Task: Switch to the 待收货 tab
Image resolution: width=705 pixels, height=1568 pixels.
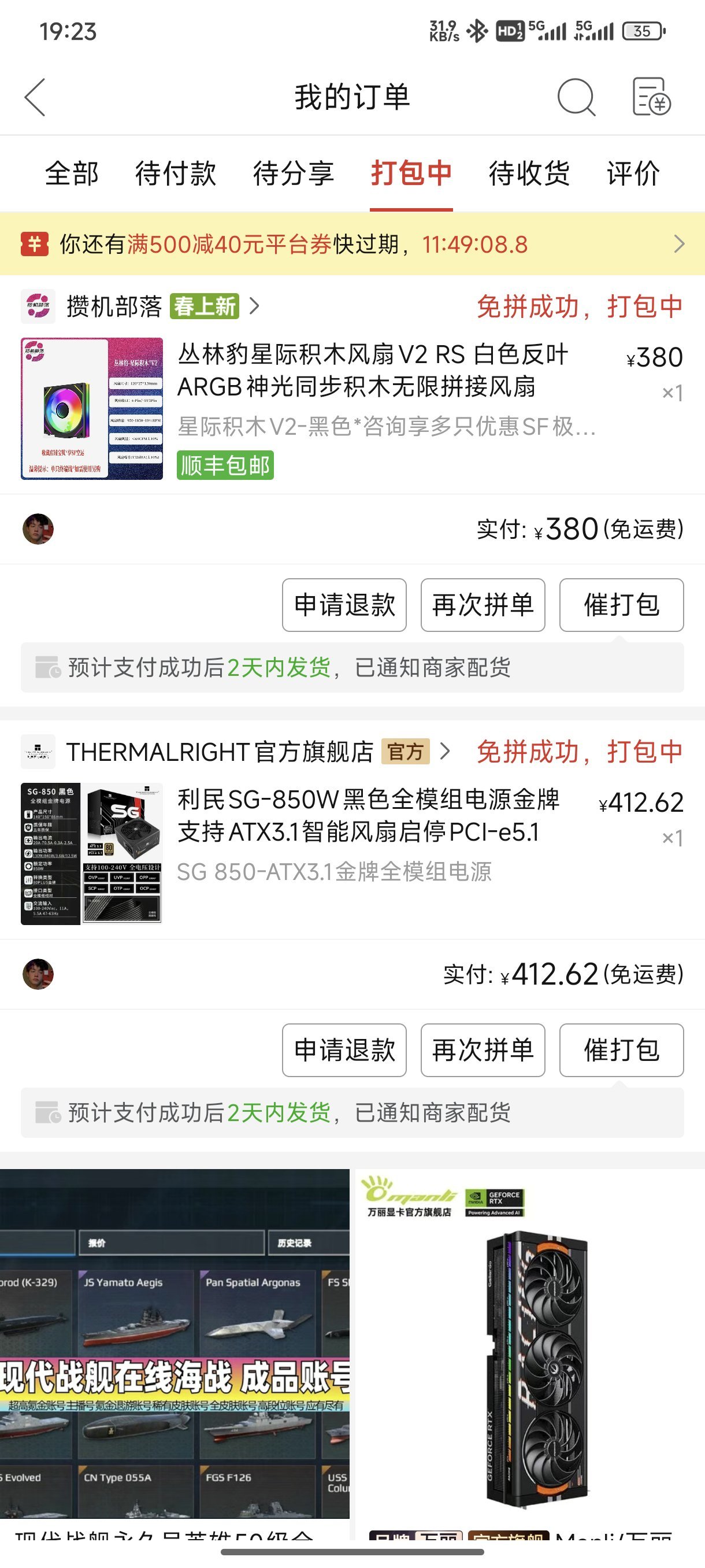Action: click(x=529, y=173)
